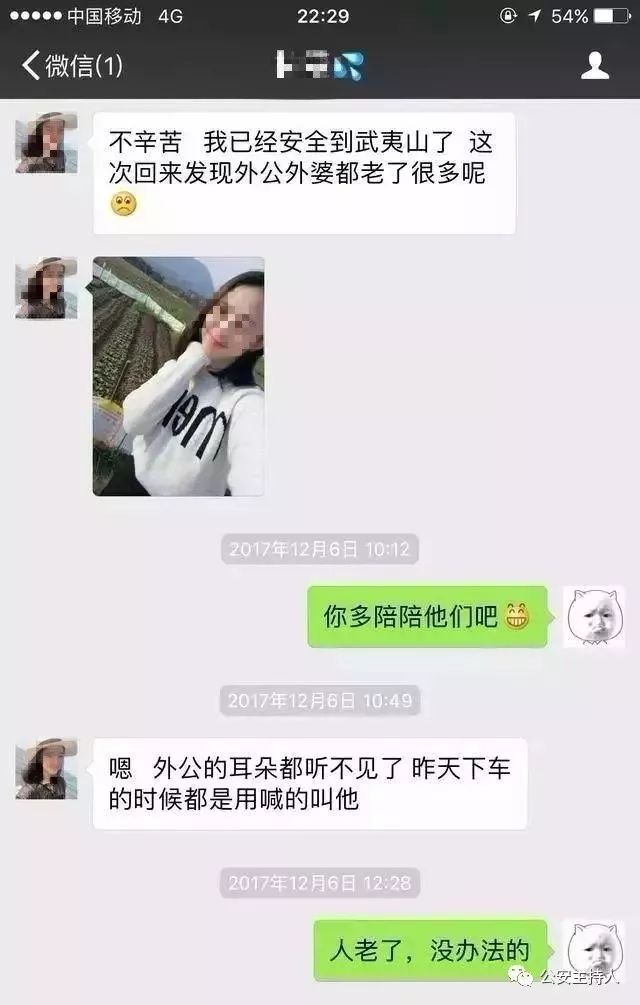This screenshot has width=640, height=1005.
Task: Tap sender's avatar beside the 武夷山 message
Action: 46,143
